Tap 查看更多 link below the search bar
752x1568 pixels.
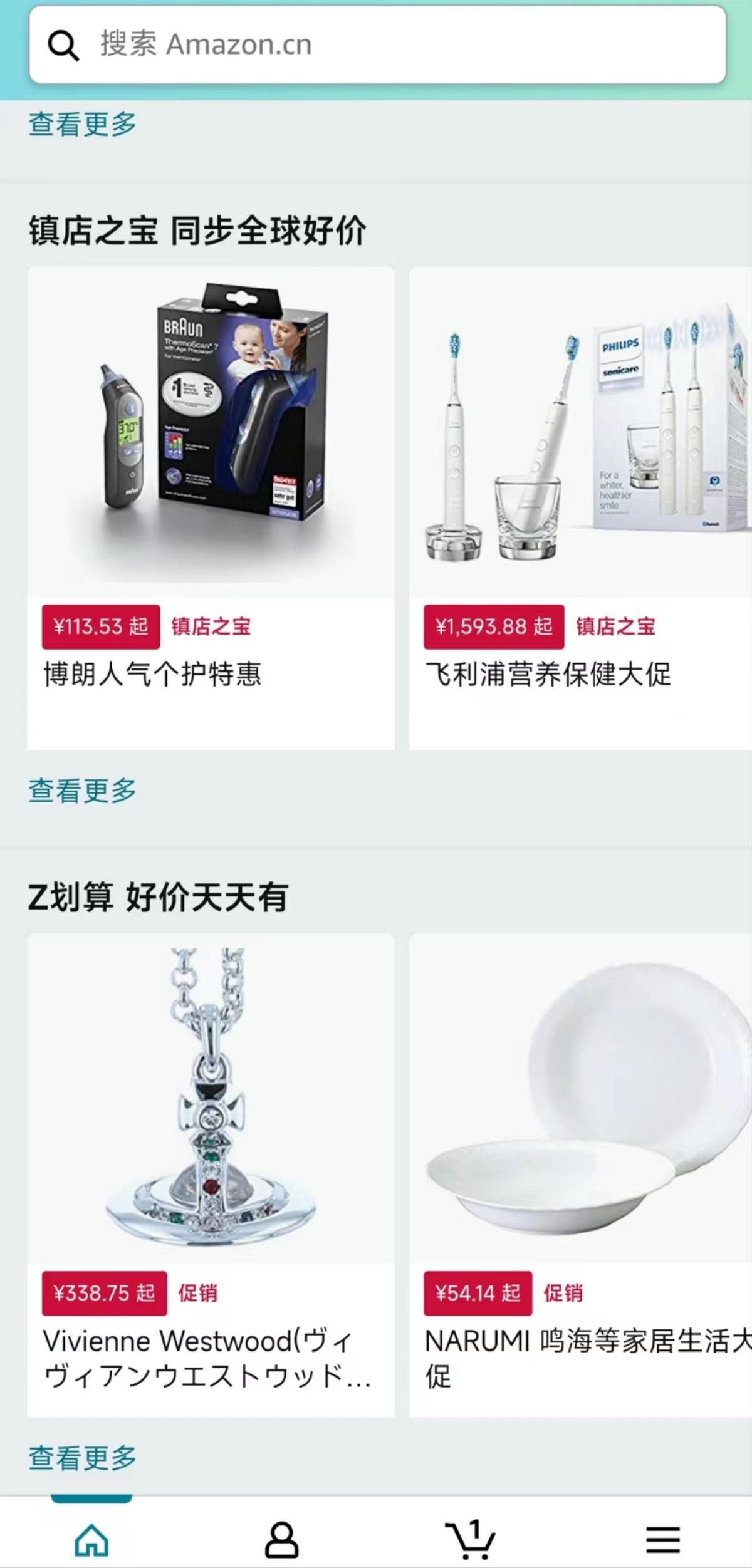point(82,124)
